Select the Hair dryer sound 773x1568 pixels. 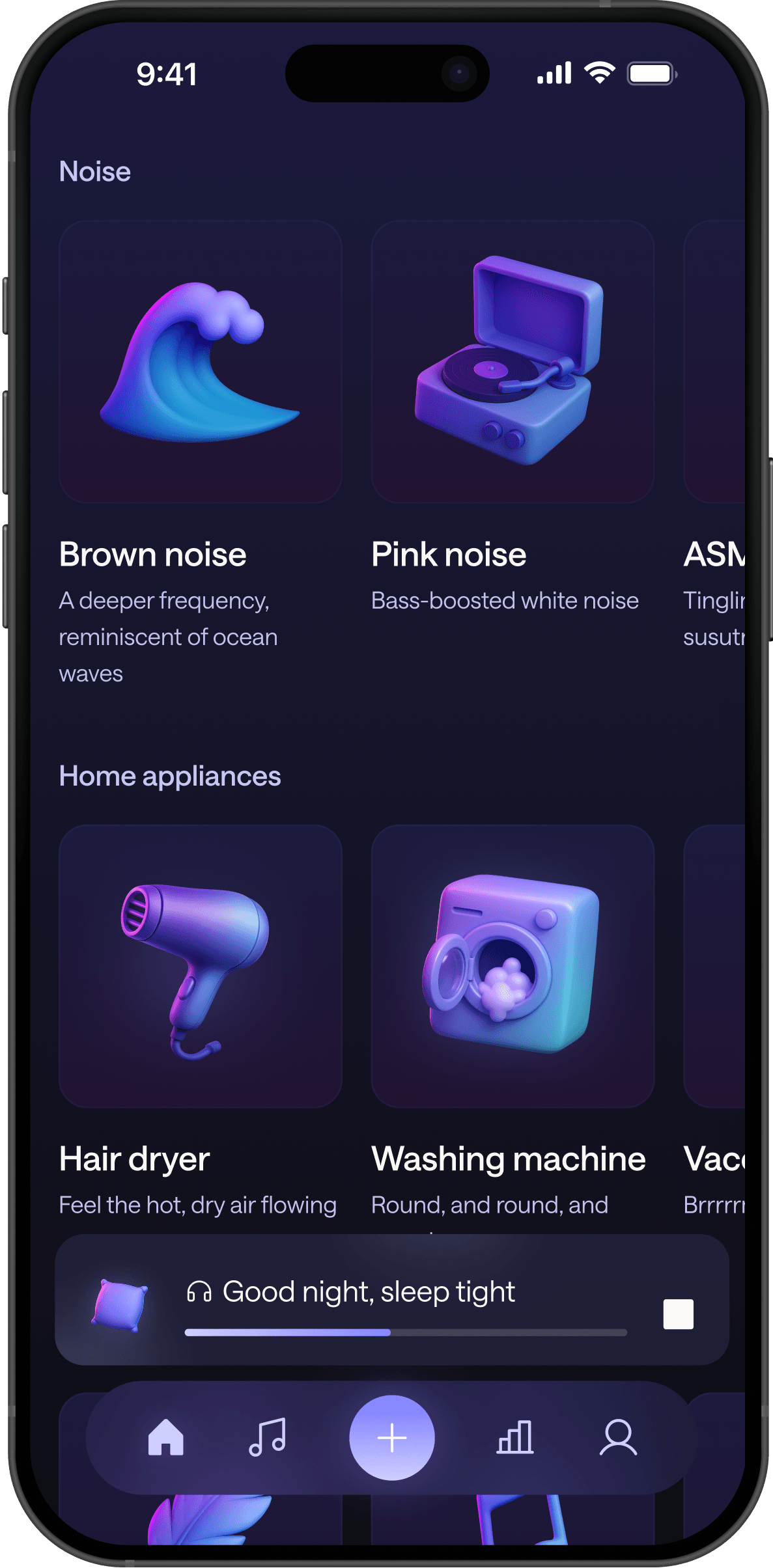200,966
